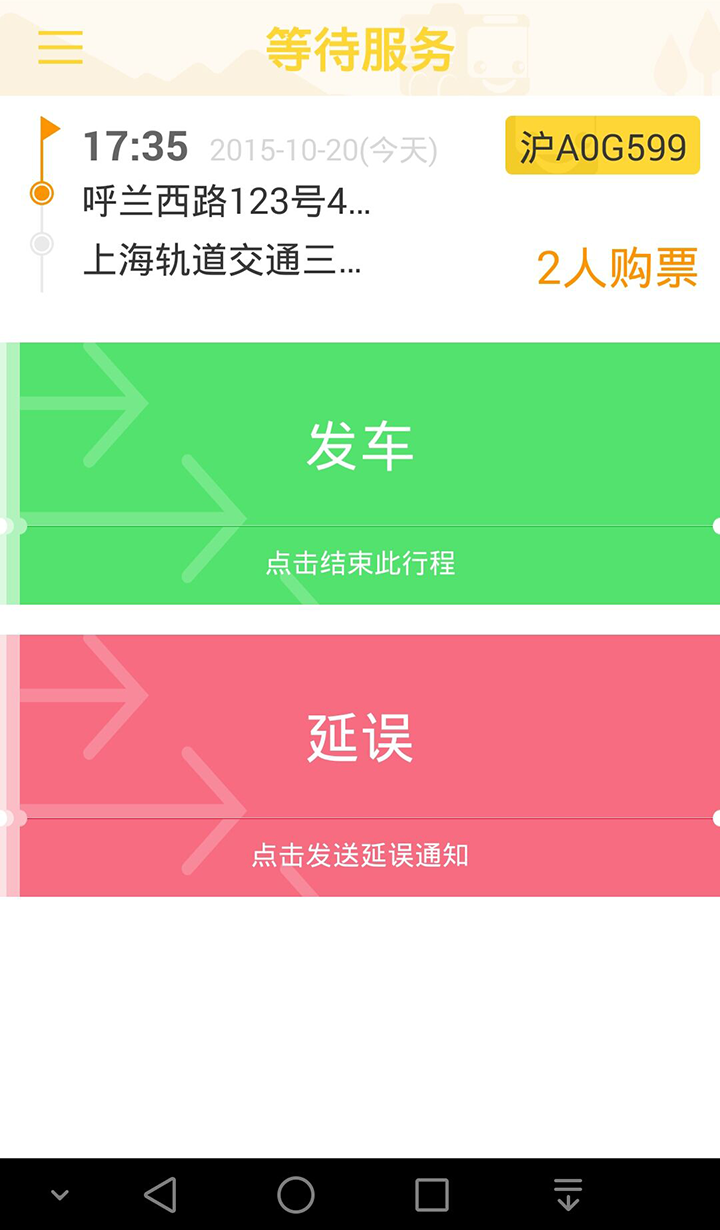Tap the red 延误 delay button
This screenshot has height=1230, width=720.
point(360,765)
